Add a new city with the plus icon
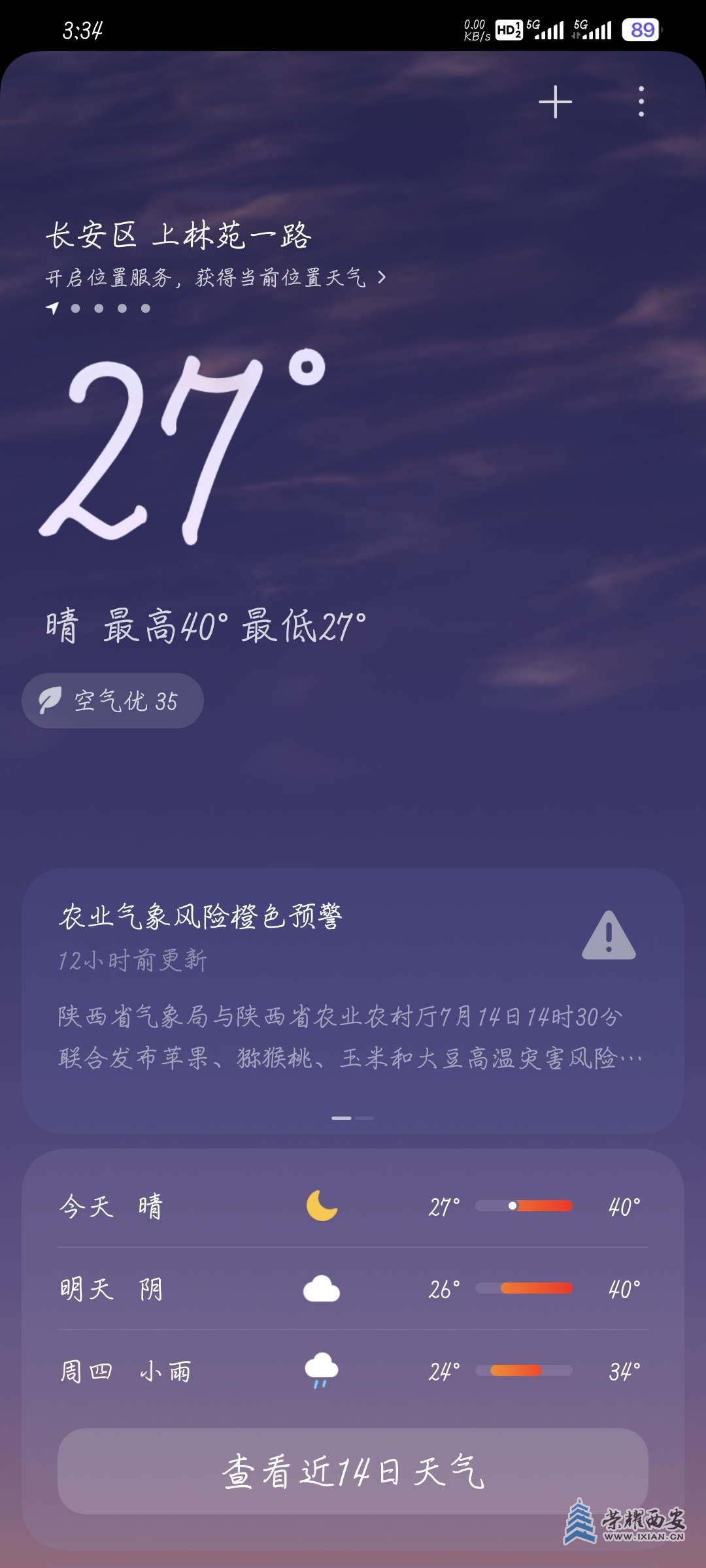 click(x=555, y=102)
